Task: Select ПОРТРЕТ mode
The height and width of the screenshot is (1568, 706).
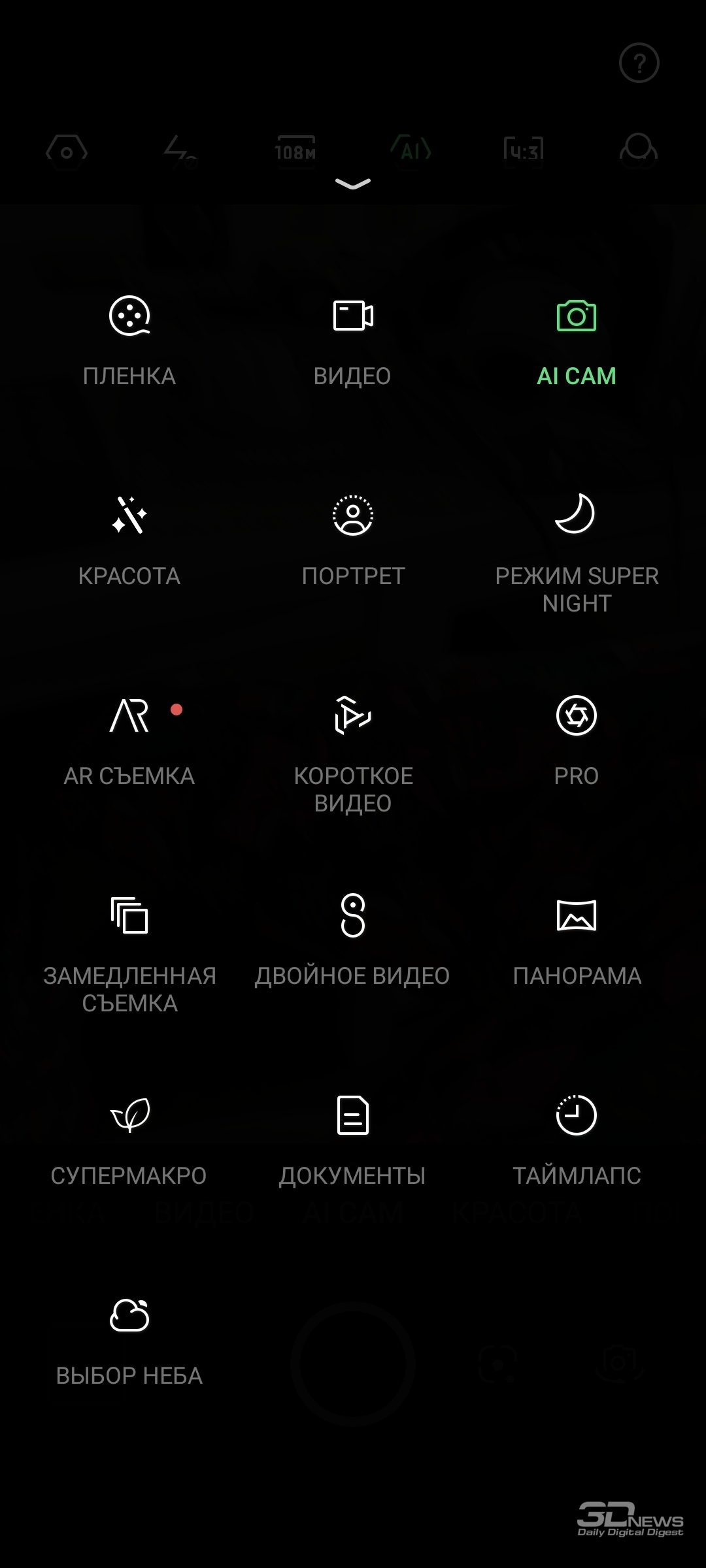Action: click(x=353, y=541)
